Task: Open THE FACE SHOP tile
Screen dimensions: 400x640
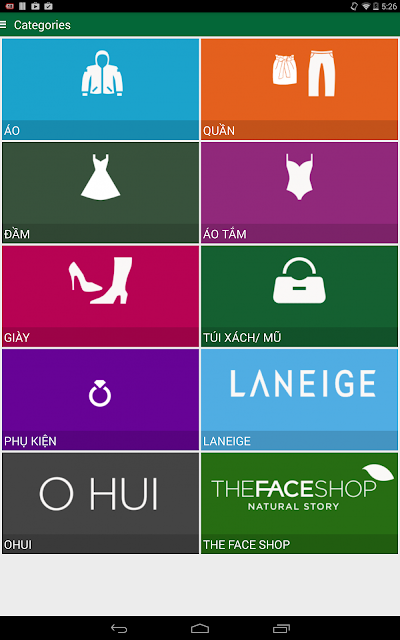Action: click(x=299, y=503)
